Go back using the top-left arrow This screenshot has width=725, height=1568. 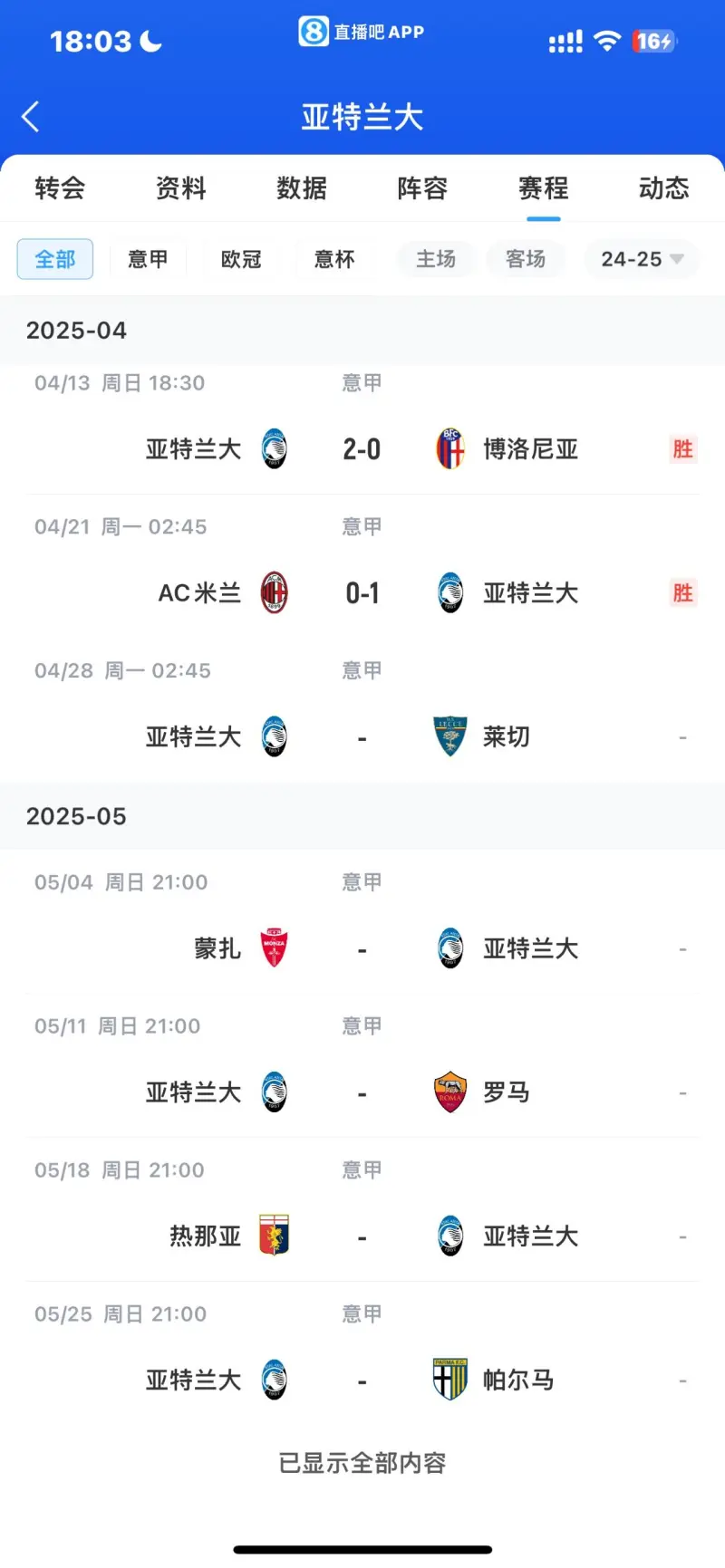[31, 117]
